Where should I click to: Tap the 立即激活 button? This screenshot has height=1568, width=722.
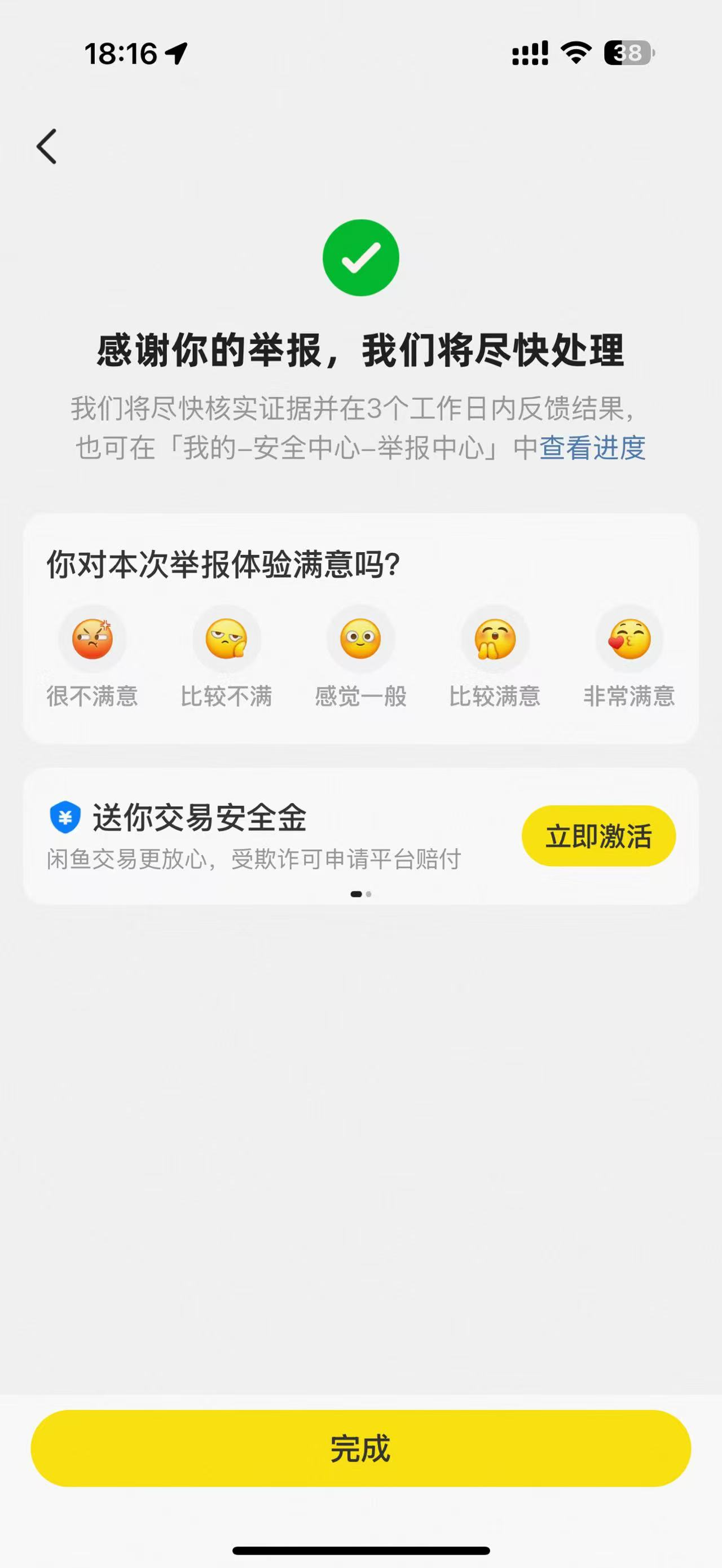[598, 836]
